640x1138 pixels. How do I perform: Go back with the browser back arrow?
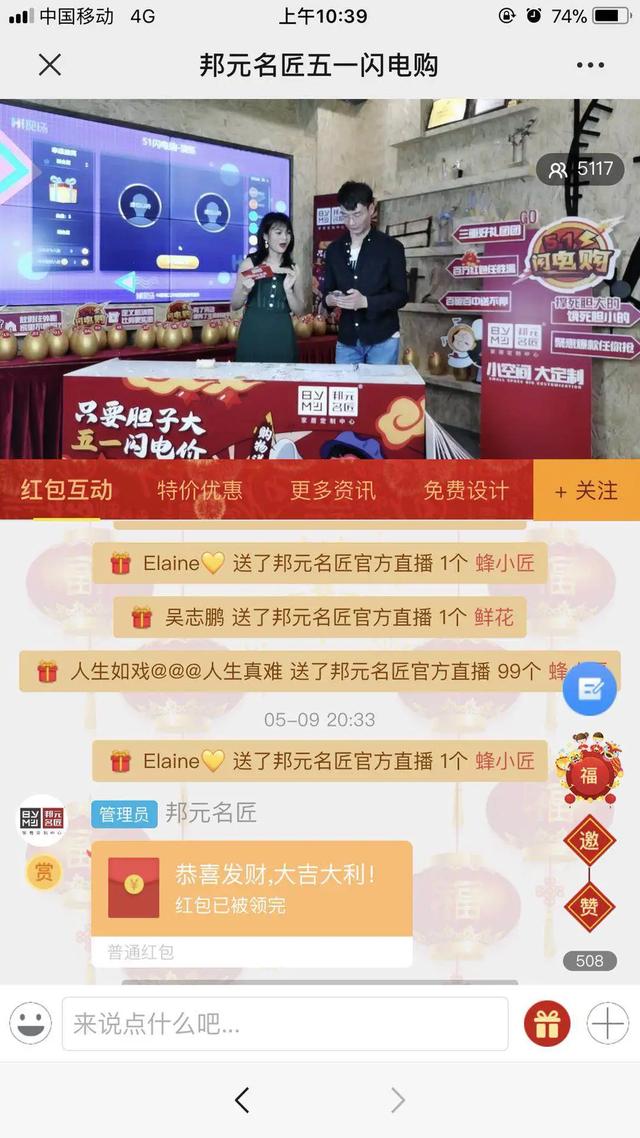click(242, 1101)
